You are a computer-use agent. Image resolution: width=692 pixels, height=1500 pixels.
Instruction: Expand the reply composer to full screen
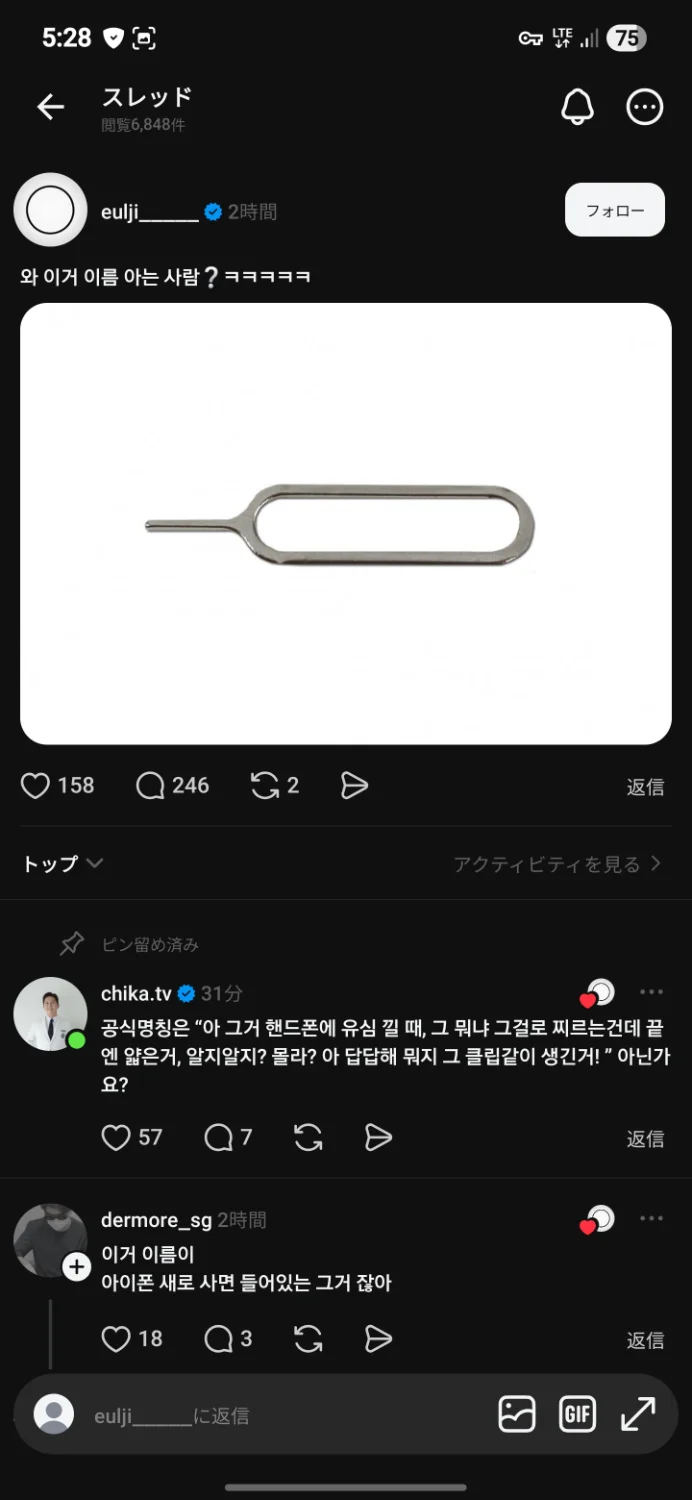tap(638, 1414)
